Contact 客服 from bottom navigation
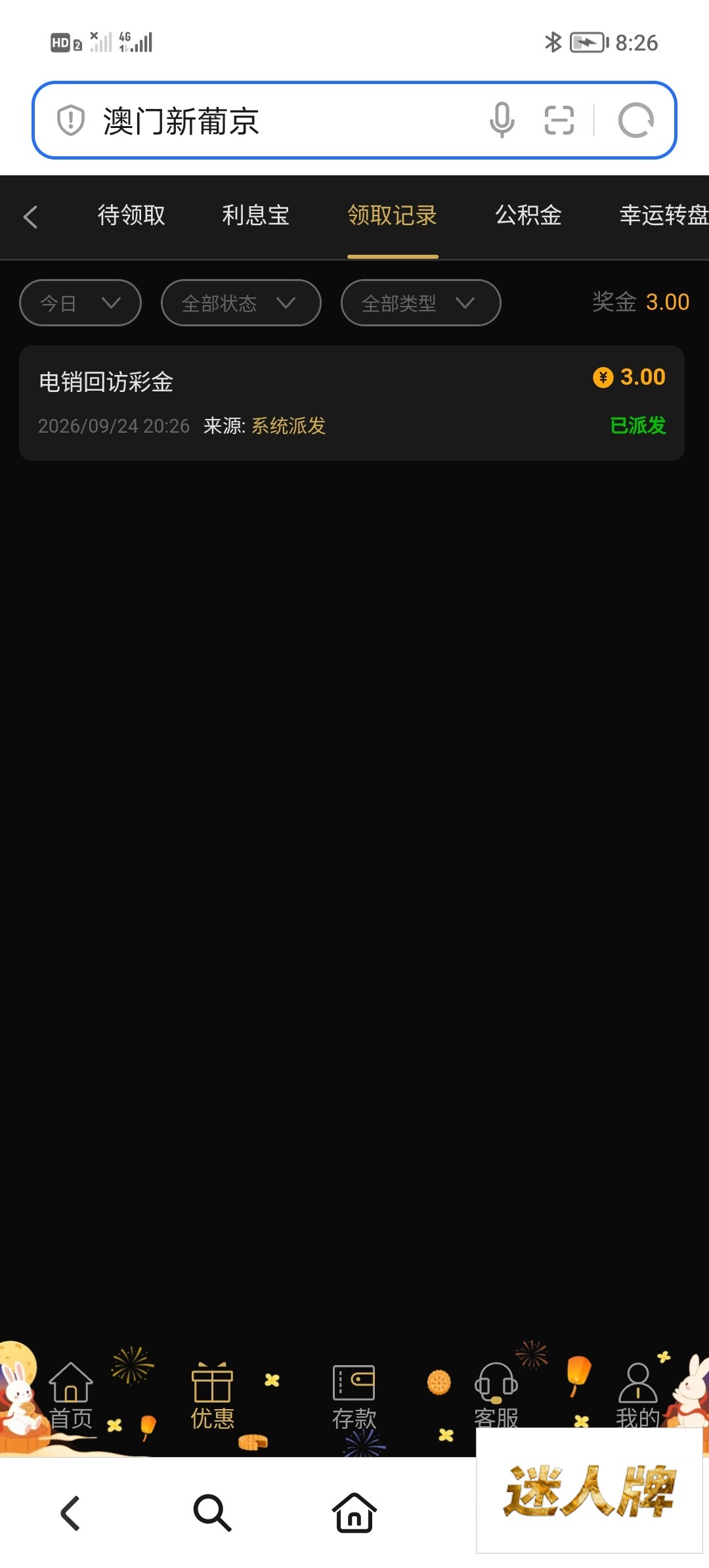709x1568 pixels. pos(496,1395)
